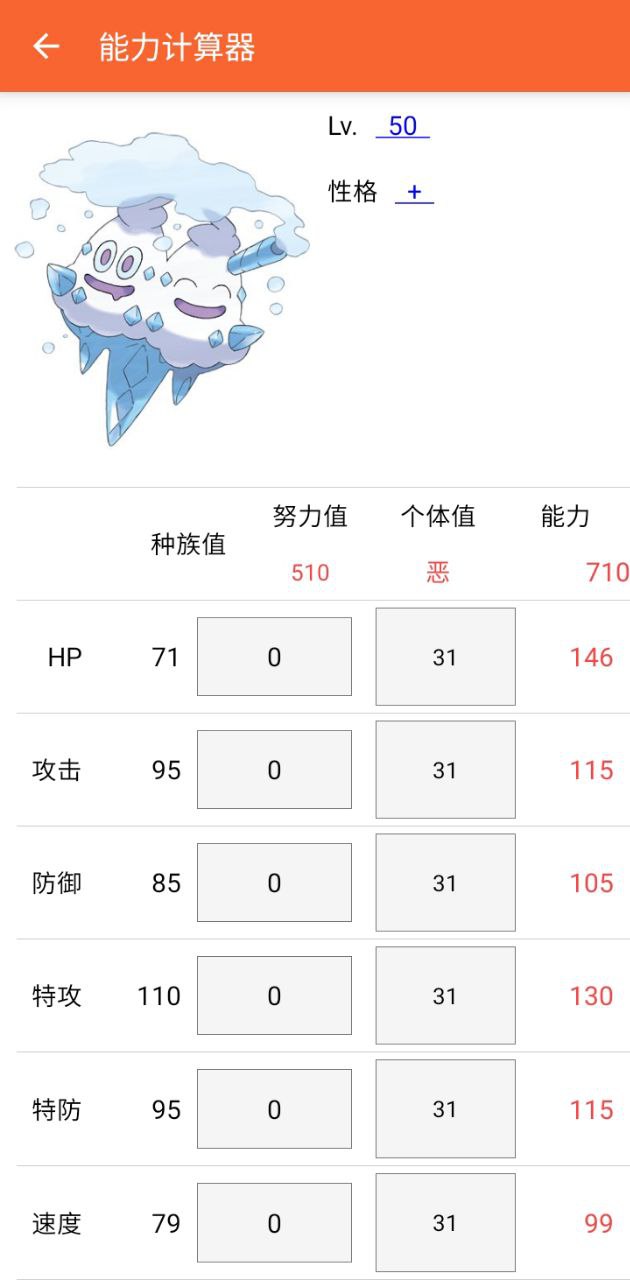Edit 速度 individual value field
Image resolution: width=630 pixels, height=1280 pixels.
[445, 1223]
